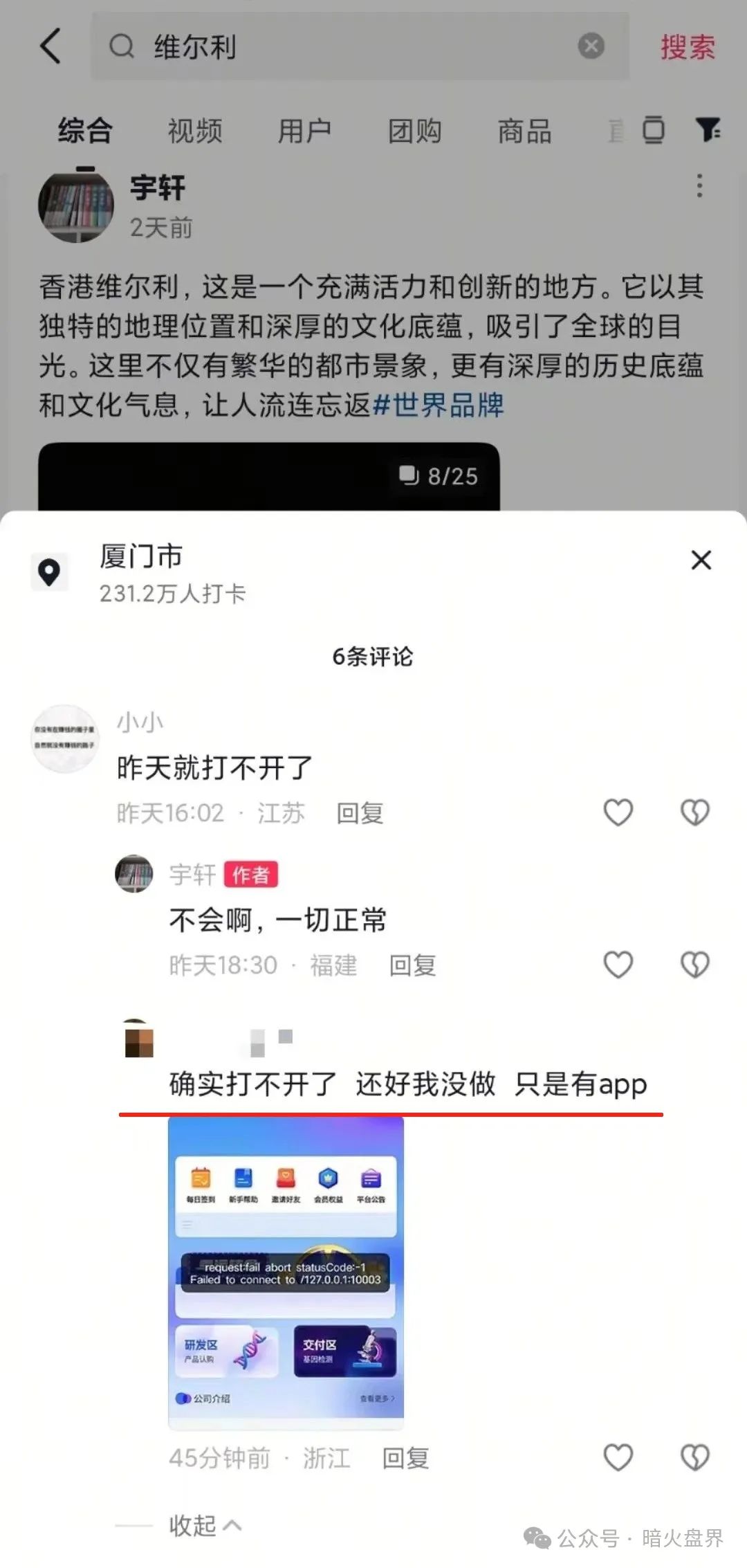Screen dimensions: 747x1568
Task: Switch to the 用户 tab
Action: click(304, 131)
